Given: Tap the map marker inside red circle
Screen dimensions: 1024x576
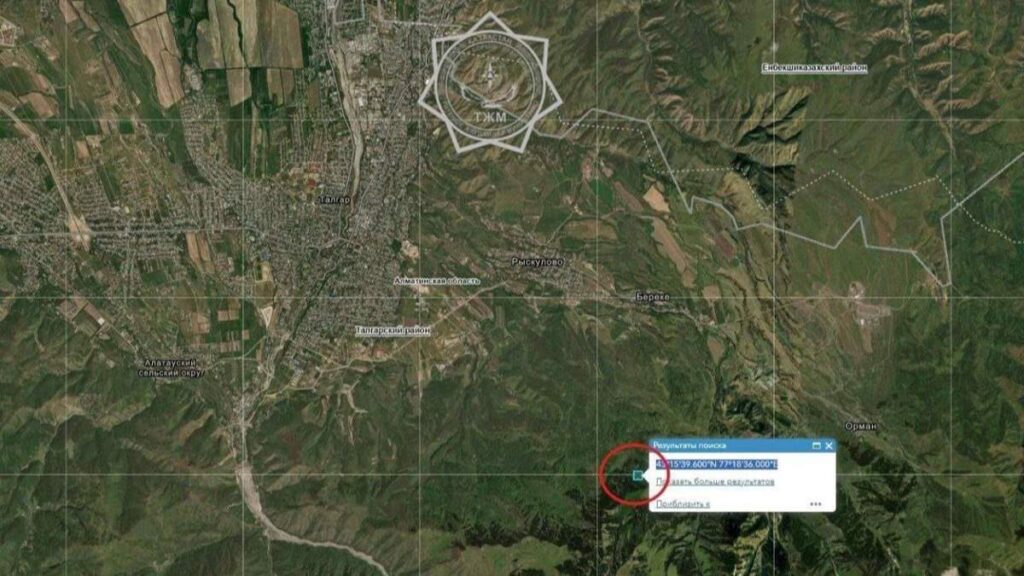Looking at the screenshot, I should pyautogui.click(x=639, y=475).
